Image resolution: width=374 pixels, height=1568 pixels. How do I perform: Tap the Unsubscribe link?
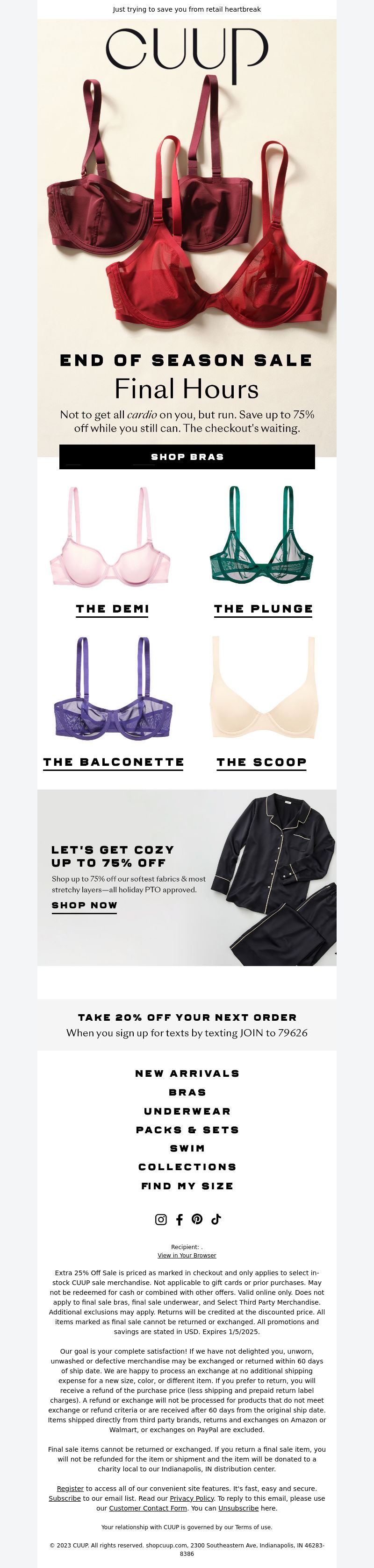pos(238,1508)
